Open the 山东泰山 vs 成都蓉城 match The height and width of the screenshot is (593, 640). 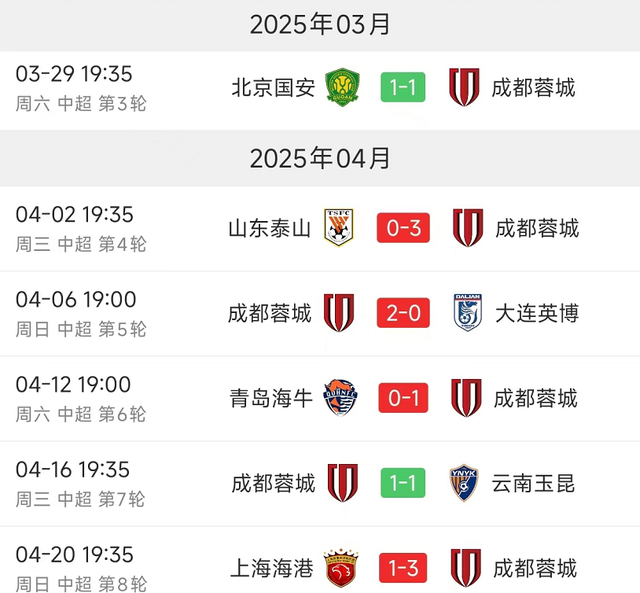(x=403, y=229)
